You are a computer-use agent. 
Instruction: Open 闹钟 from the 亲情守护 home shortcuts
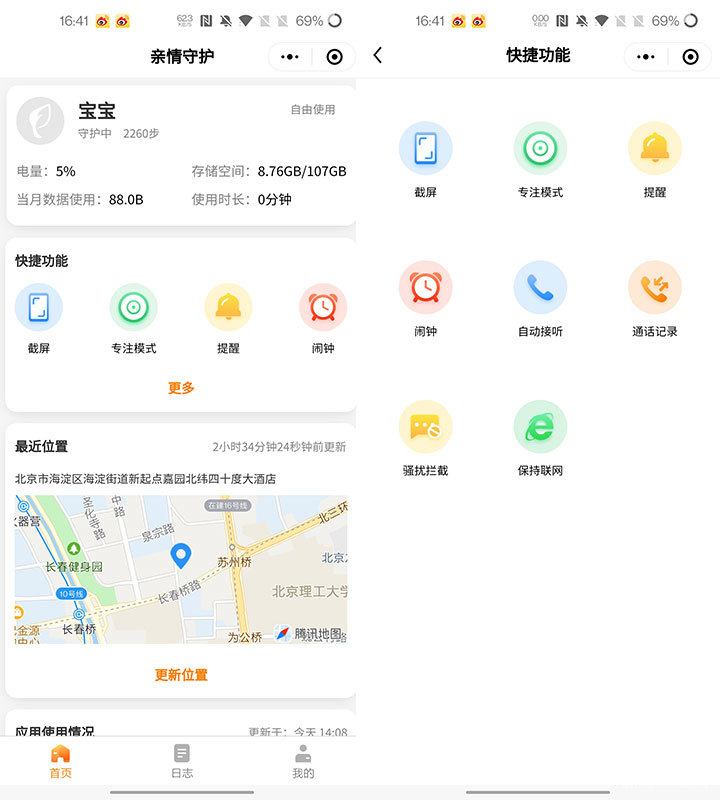coord(322,318)
